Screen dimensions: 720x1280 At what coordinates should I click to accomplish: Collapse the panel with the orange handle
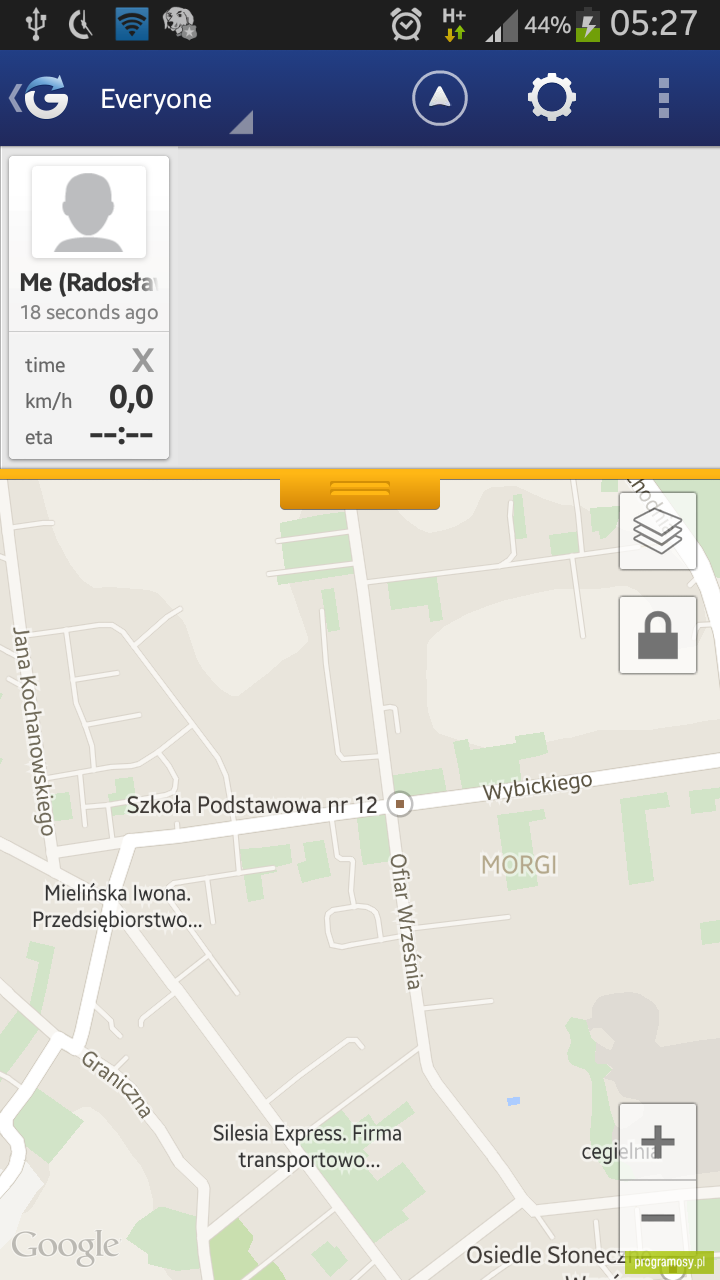pyautogui.click(x=360, y=492)
